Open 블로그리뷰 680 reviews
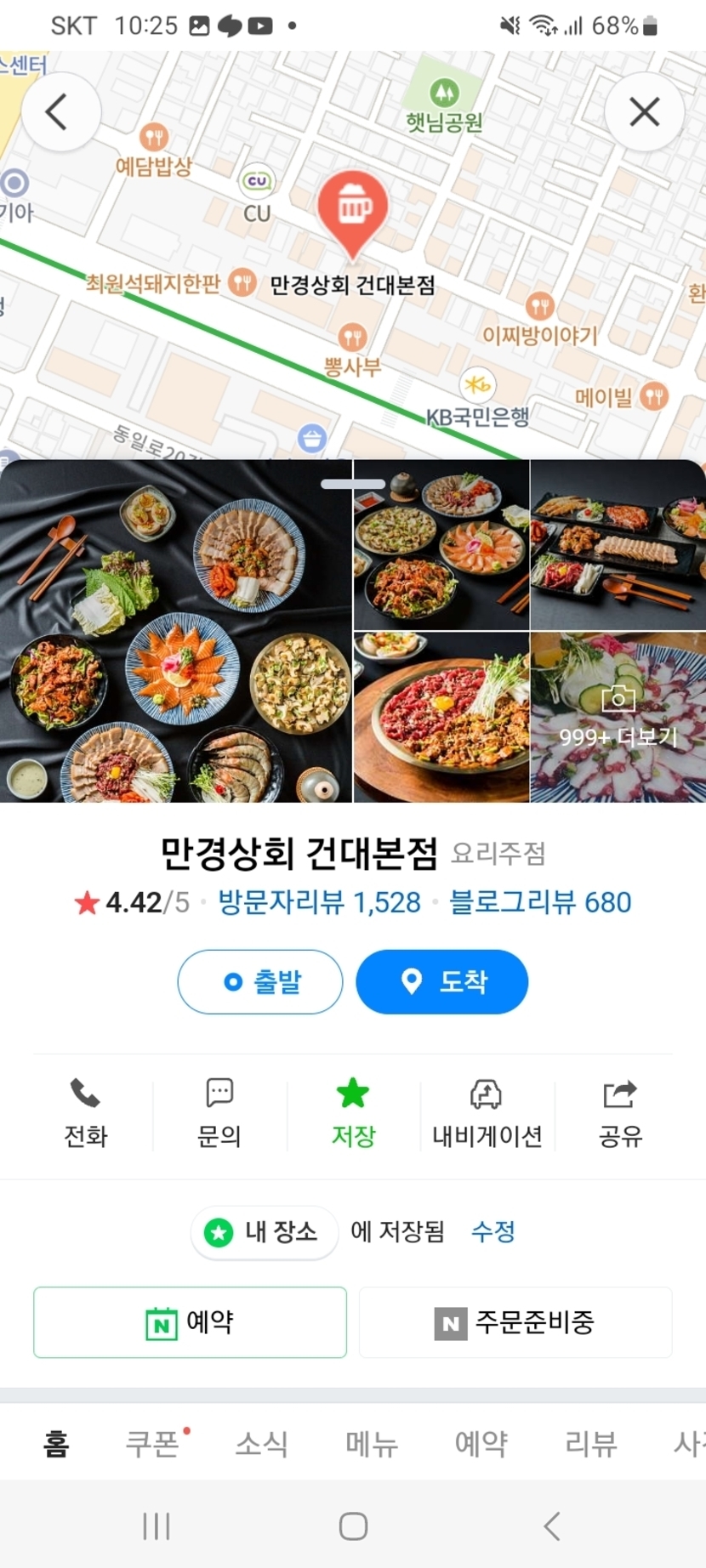Viewport: 706px width, 1568px height. [x=539, y=902]
